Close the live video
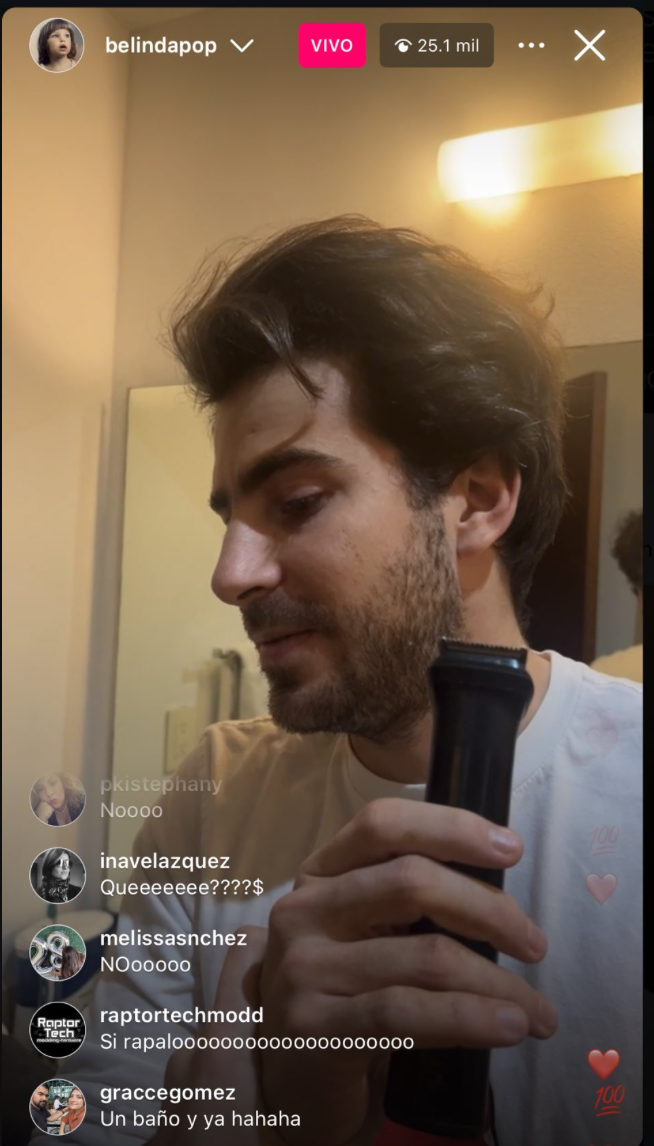The image size is (654, 1146). [x=589, y=45]
